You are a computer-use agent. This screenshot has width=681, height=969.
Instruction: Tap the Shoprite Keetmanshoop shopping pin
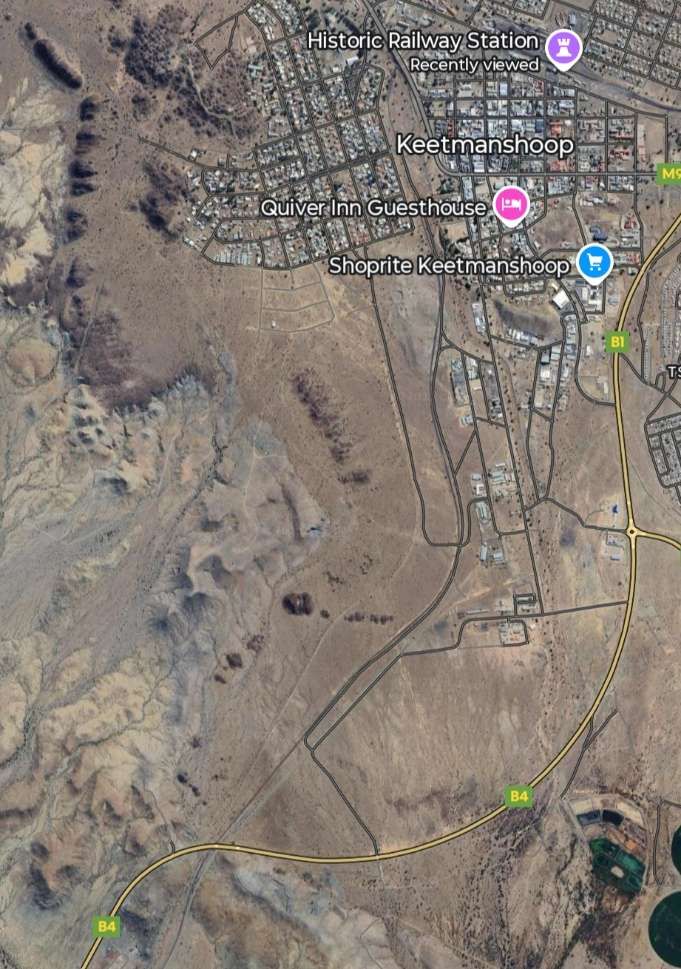[595, 264]
